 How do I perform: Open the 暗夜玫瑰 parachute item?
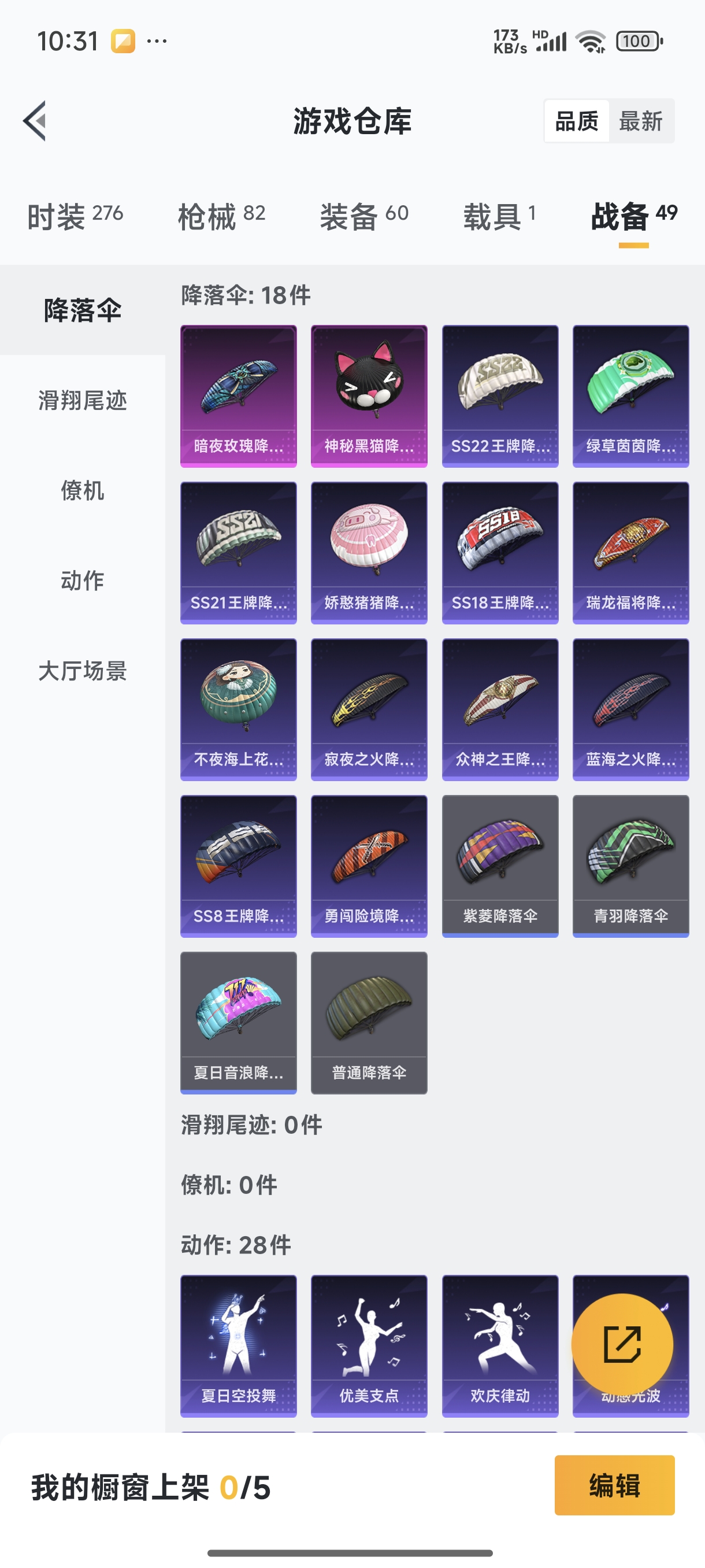[x=239, y=395]
